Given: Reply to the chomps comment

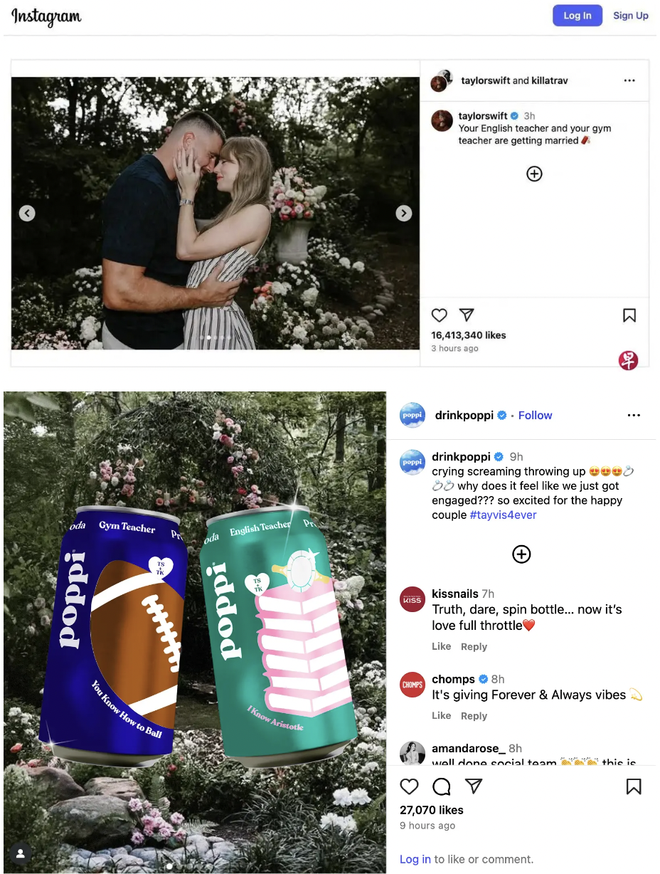Looking at the screenshot, I should pyautogui.click(x=474, y=716).
